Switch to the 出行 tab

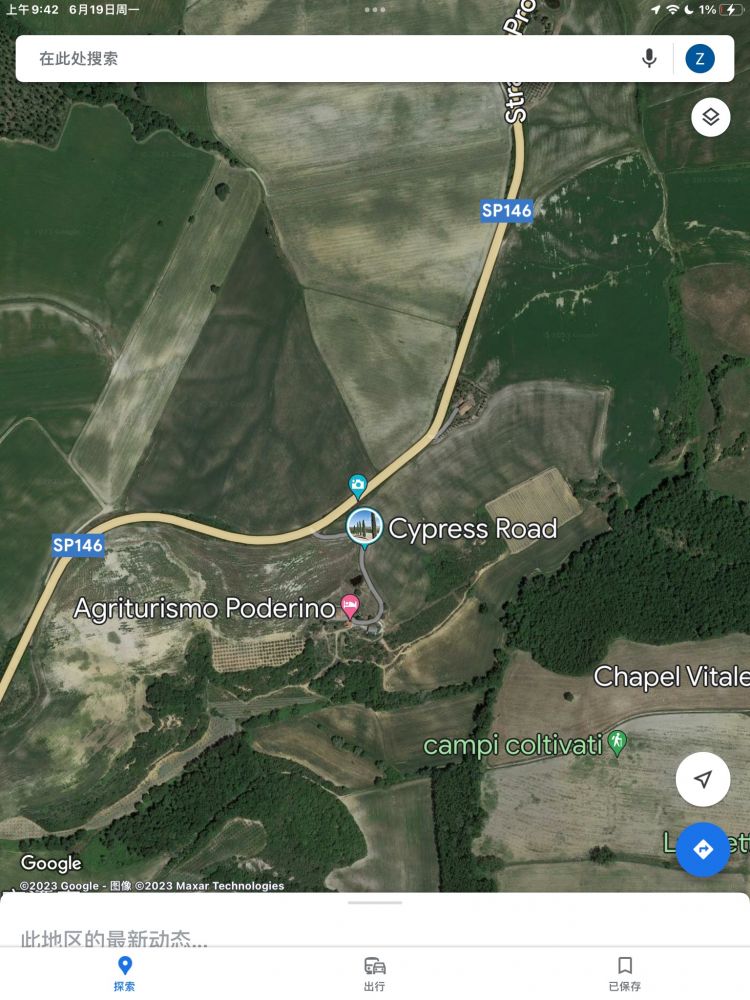pyautogui.click(x=375, y=973)
